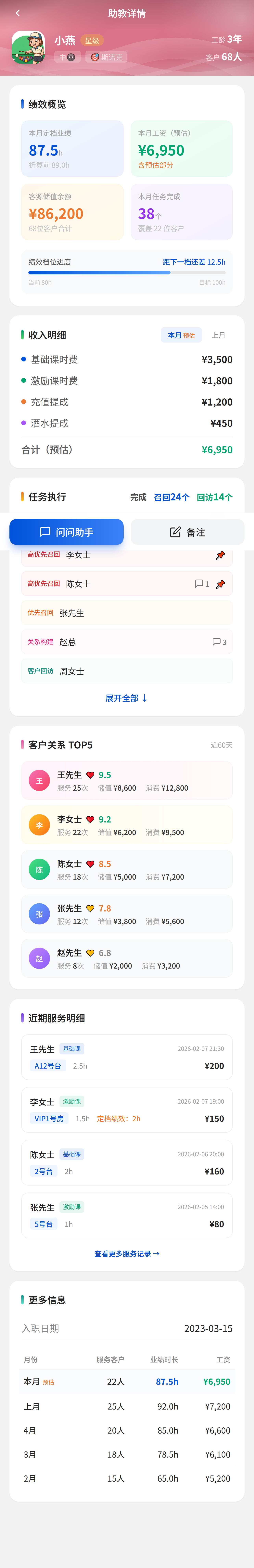The image size is (254, 1568).
Task: Open 李女士 VIP1号房 service record
Action: point(127,1110)
